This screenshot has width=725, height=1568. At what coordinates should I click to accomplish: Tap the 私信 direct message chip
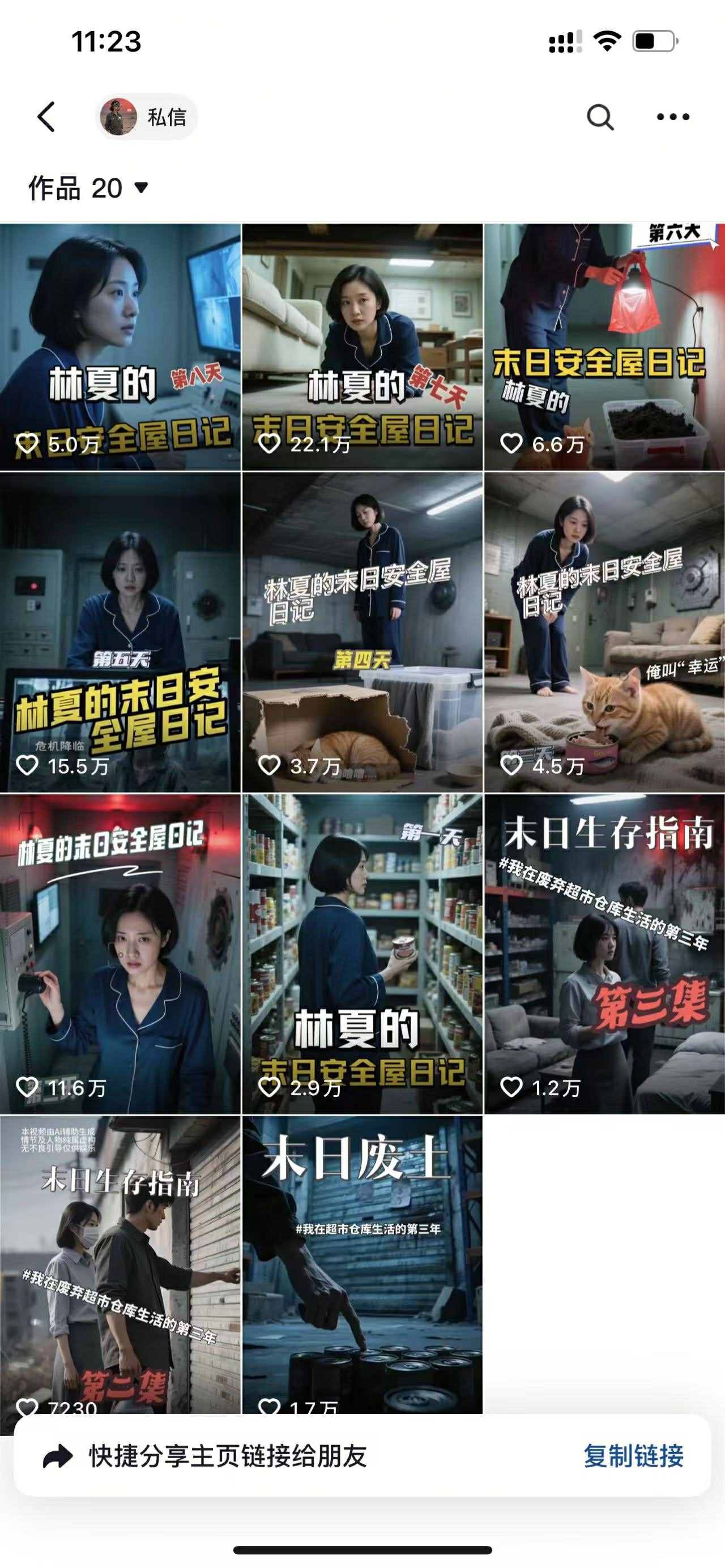pos(147,117)
